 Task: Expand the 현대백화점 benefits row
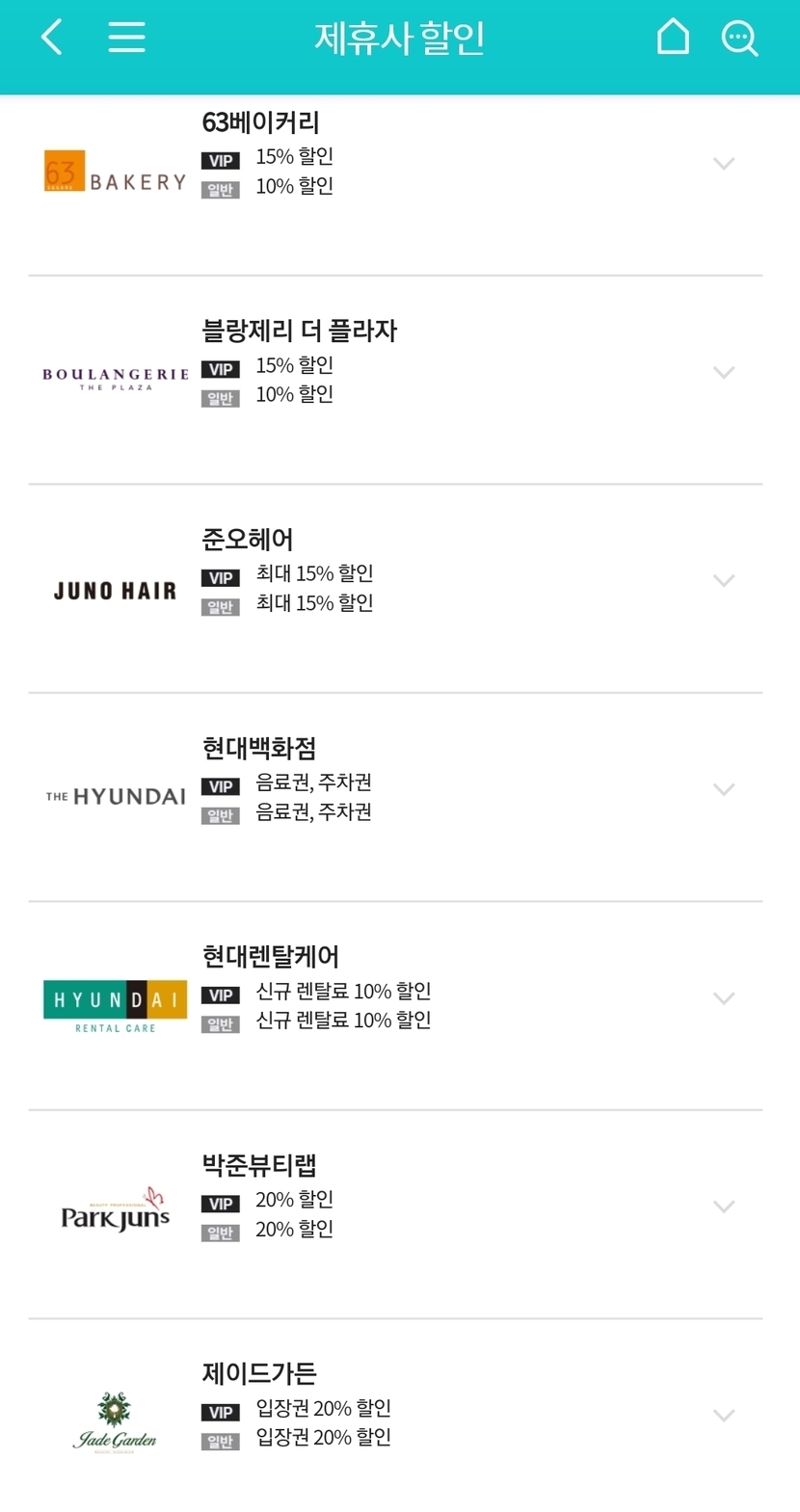[x=724, y=790]
